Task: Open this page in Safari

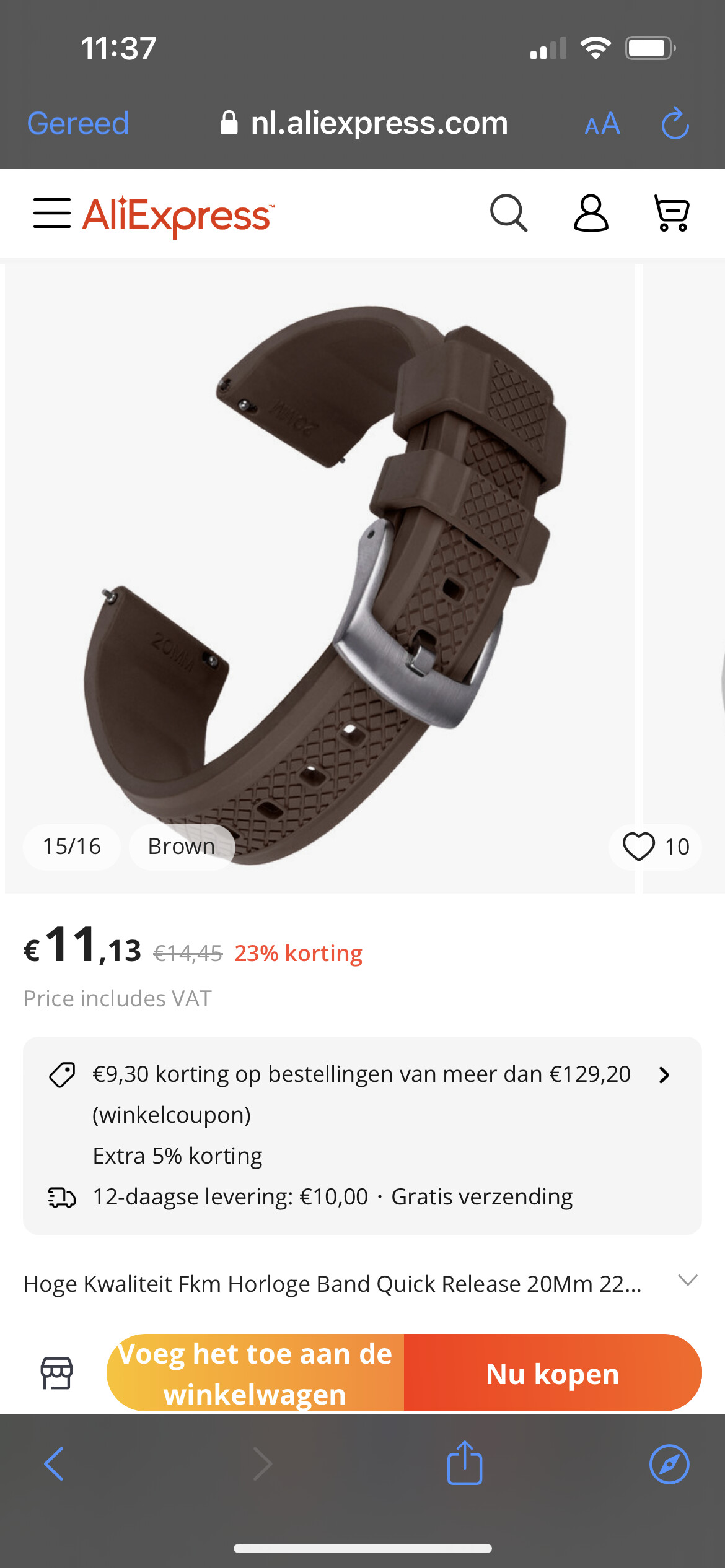Action: [x=669, y=1464]
